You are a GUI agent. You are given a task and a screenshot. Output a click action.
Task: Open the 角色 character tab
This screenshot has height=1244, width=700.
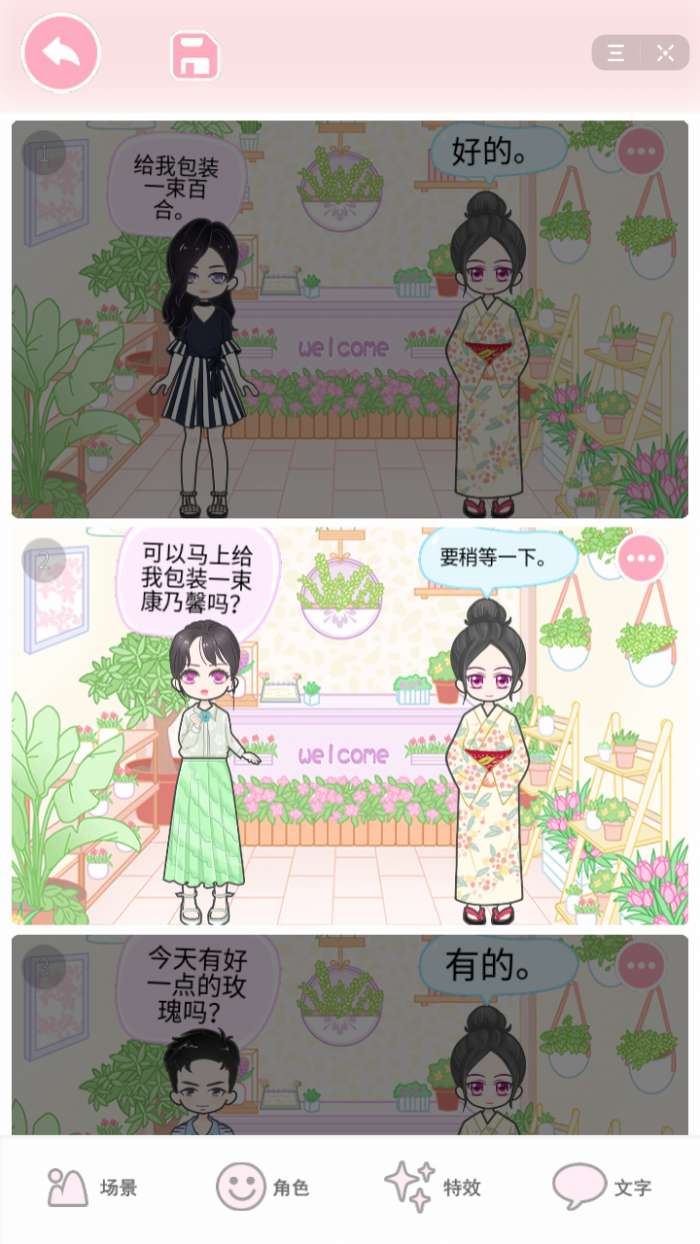(263, 1188)
